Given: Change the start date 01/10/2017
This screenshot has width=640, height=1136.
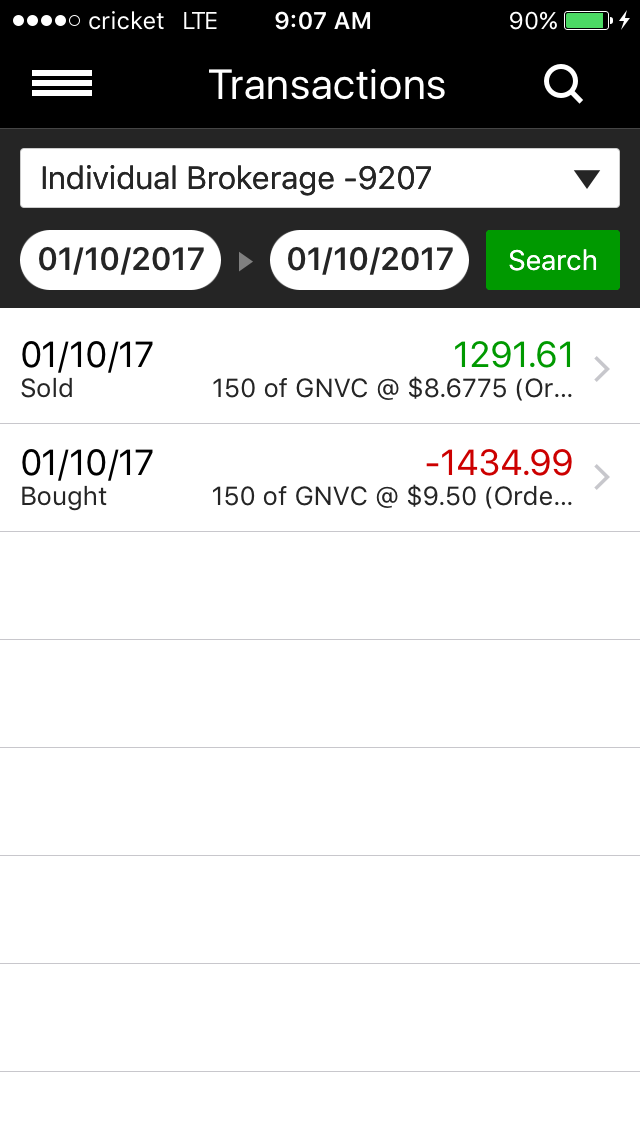Looking at the screenshot, I should pos(121,260).
